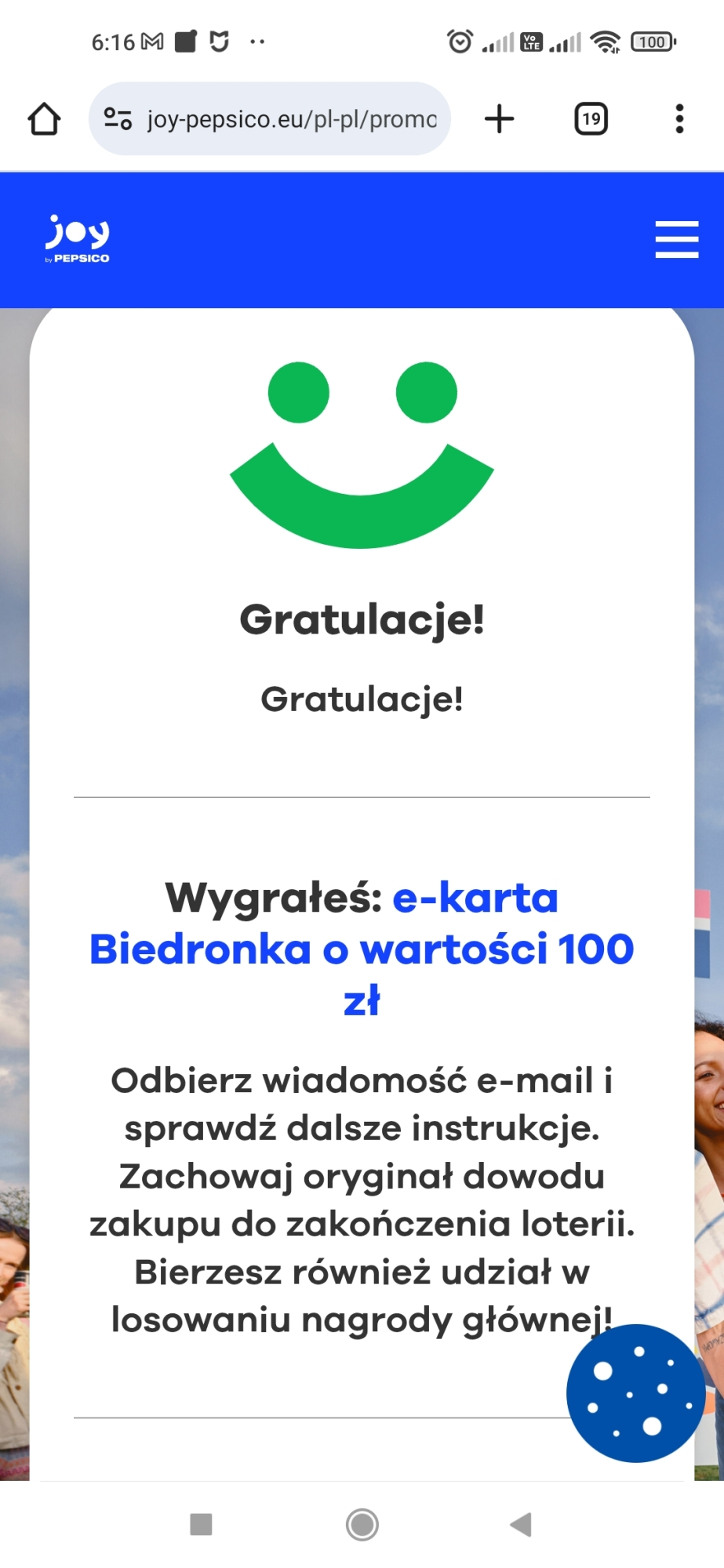Open the browser overflow menu
Image resolution: width=724 pixels, height=1568 pixels.
pos(679,119)
